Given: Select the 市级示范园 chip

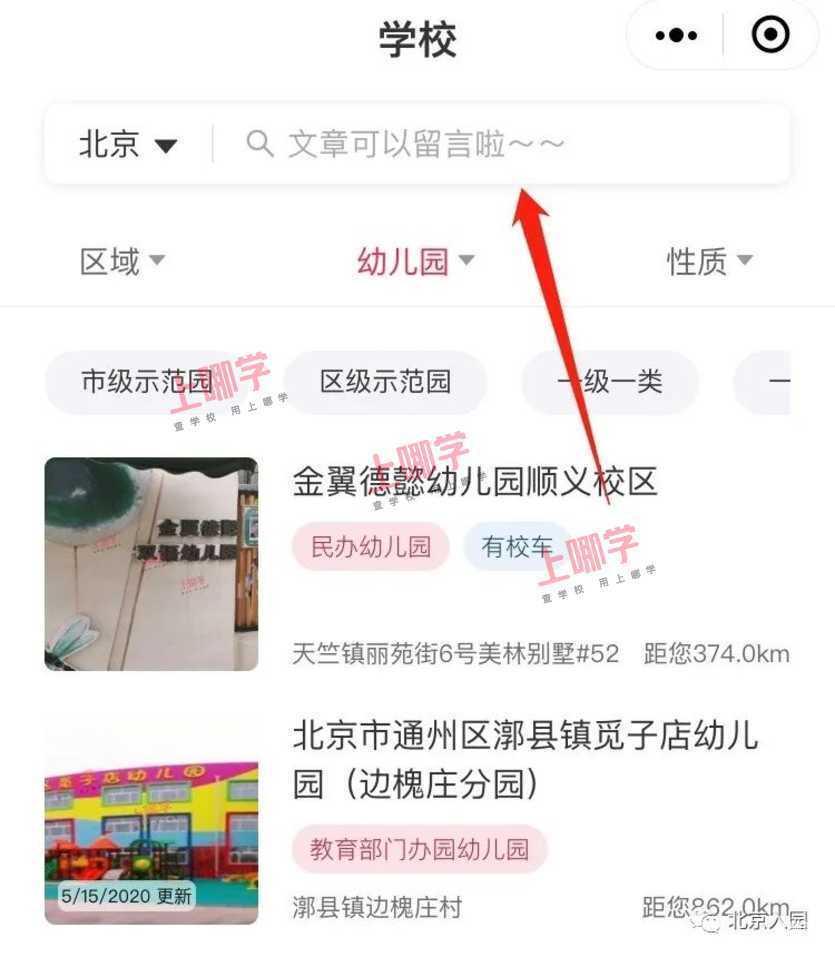Looking at the screenshot, I should [x=147, y=382].
